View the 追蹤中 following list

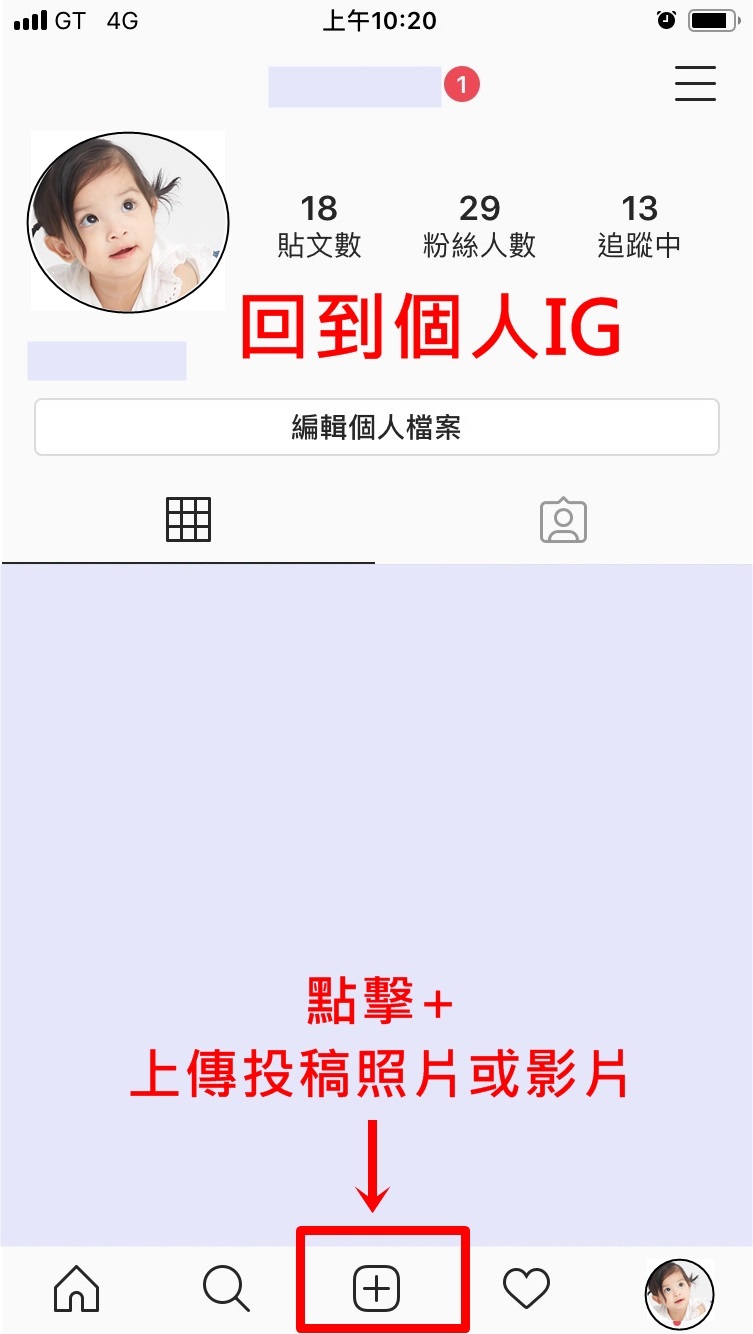pyautogui.click(x=639, y=226)
